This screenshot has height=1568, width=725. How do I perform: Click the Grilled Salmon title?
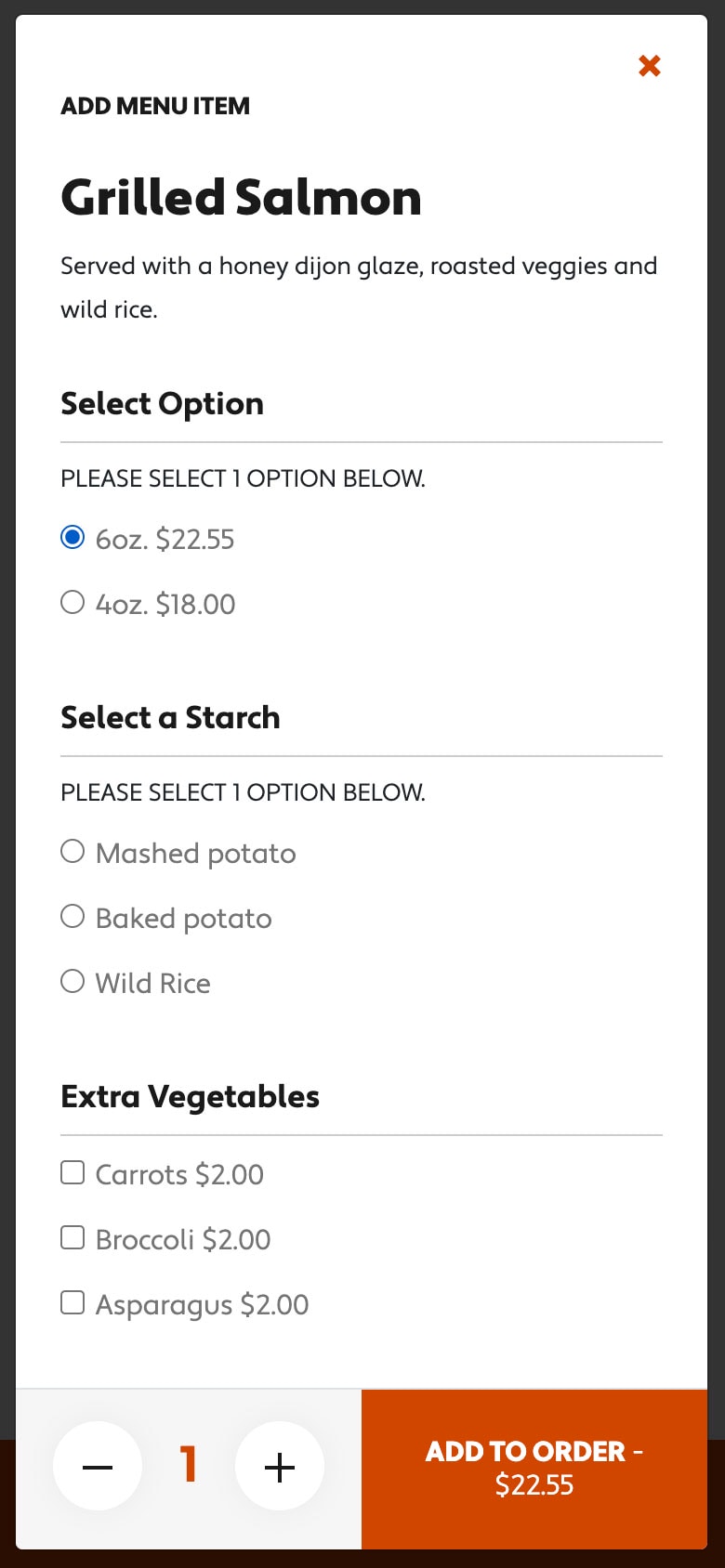pyautogui.click(x=241, y=196)
